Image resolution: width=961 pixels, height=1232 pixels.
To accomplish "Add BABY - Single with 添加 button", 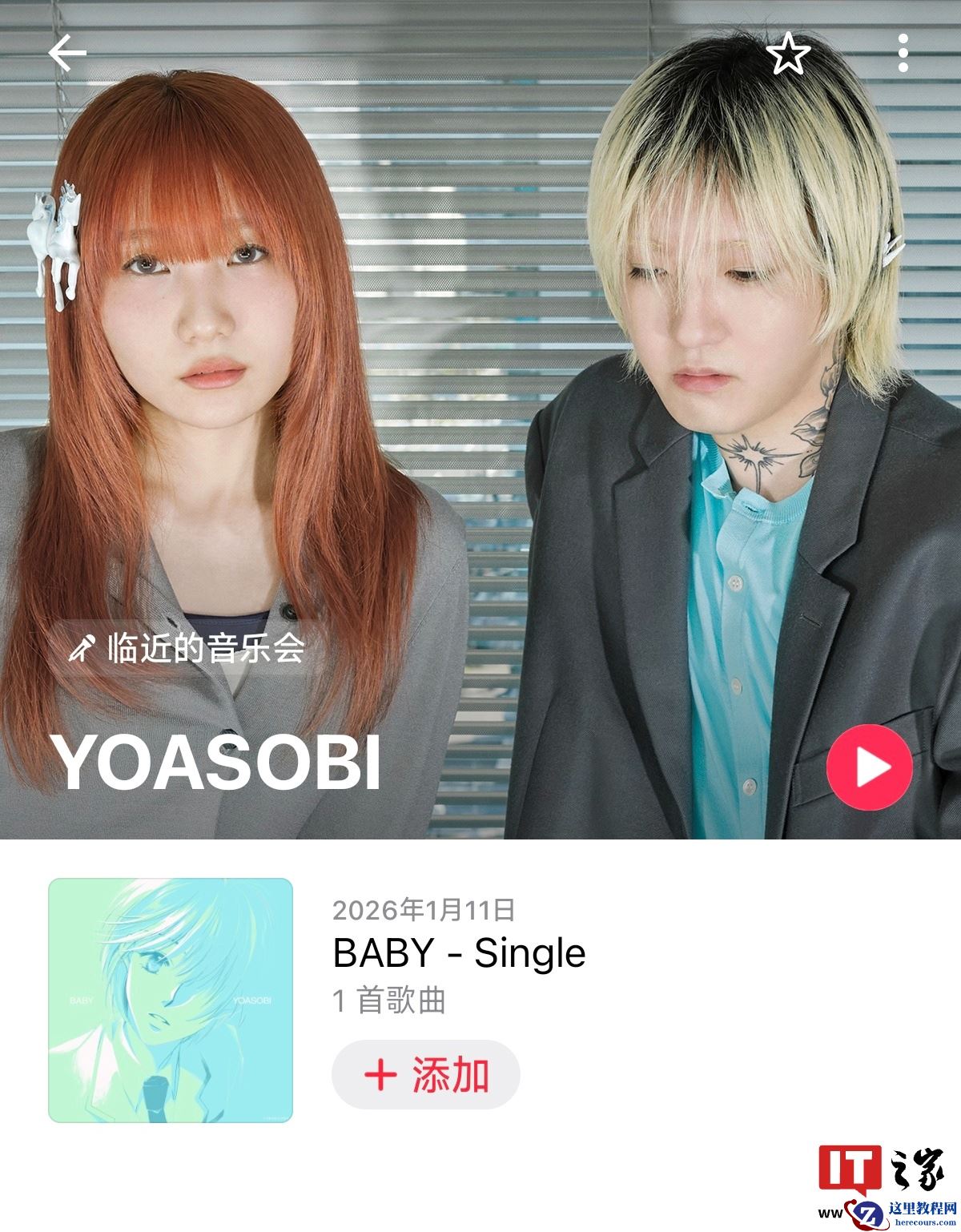I will click(425, 1074).
